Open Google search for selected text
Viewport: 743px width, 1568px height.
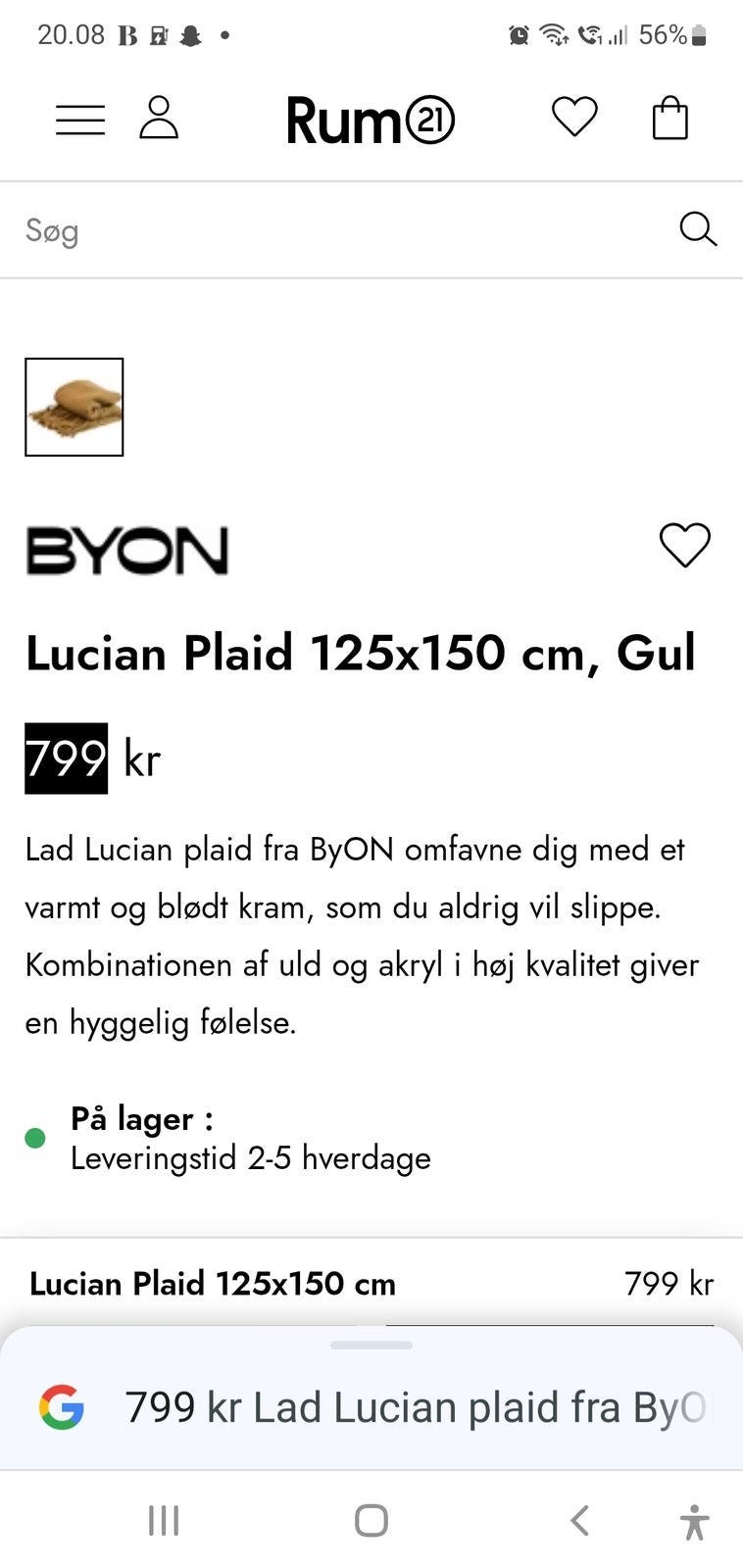point(371,1407)
